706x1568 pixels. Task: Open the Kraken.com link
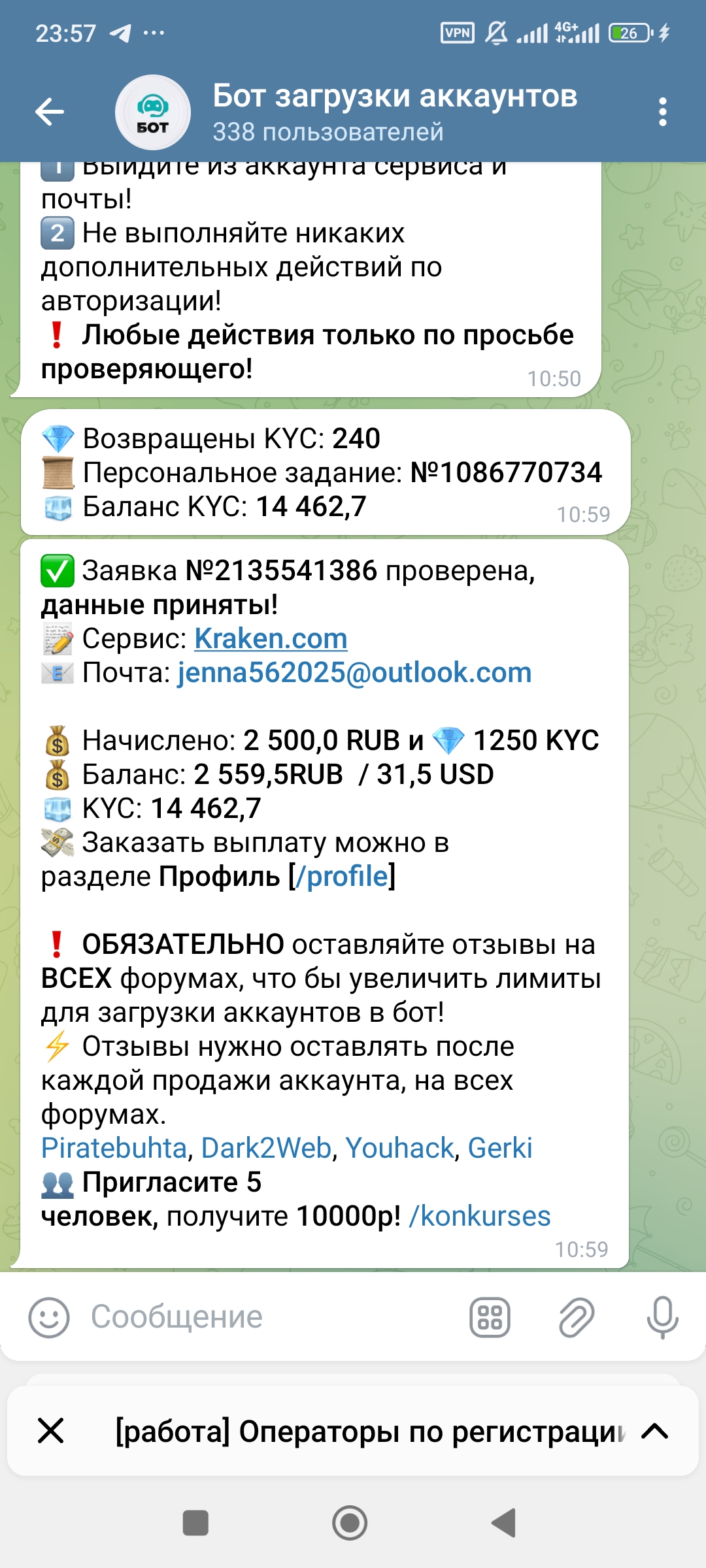(271, 638)
